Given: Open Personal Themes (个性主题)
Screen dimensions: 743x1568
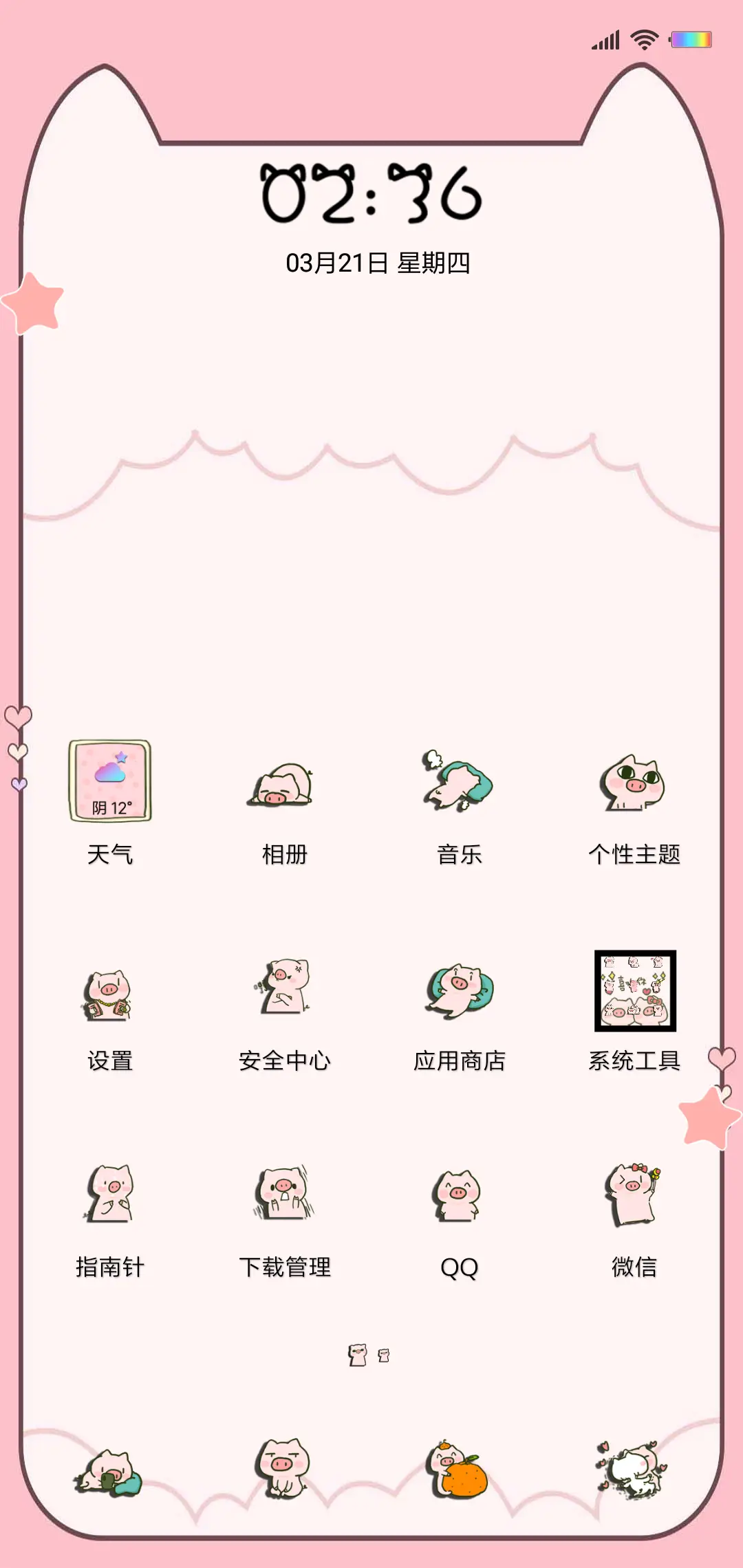Looking at the screenshot, I should point(633,784).
